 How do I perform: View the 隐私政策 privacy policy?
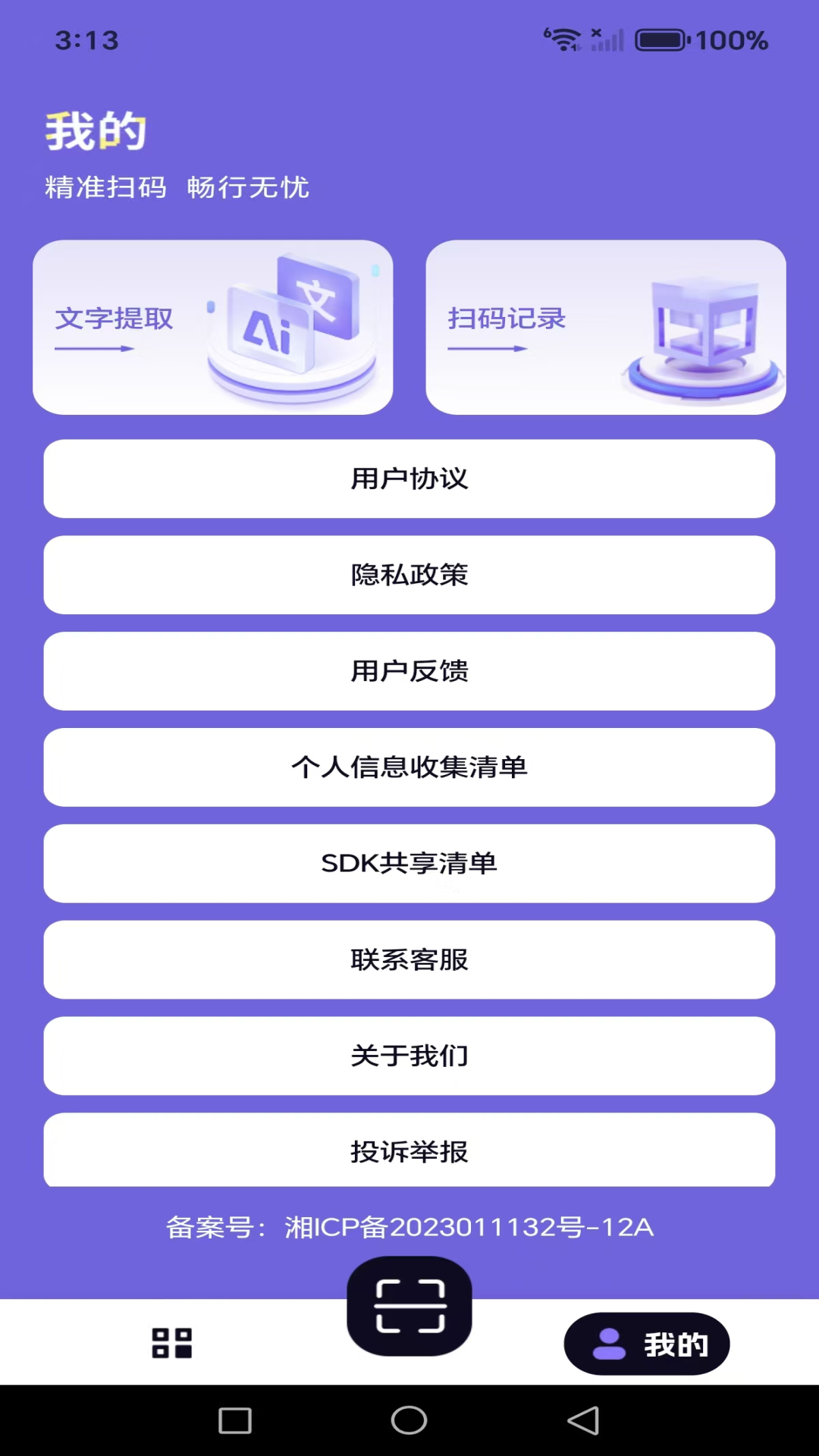coord(409,575)
